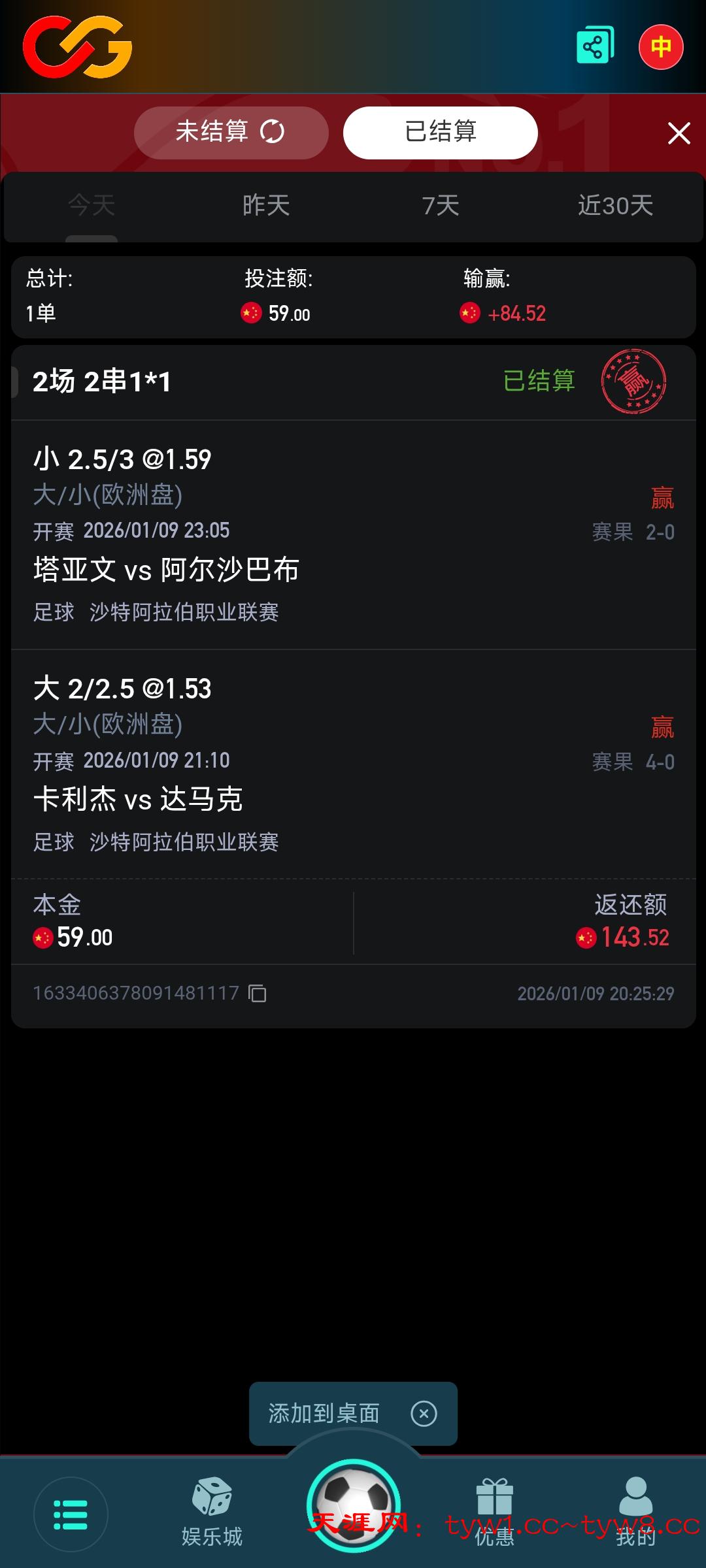Close the bet records panel
This screenshot has width=706, height=1568.
[679, 133]
